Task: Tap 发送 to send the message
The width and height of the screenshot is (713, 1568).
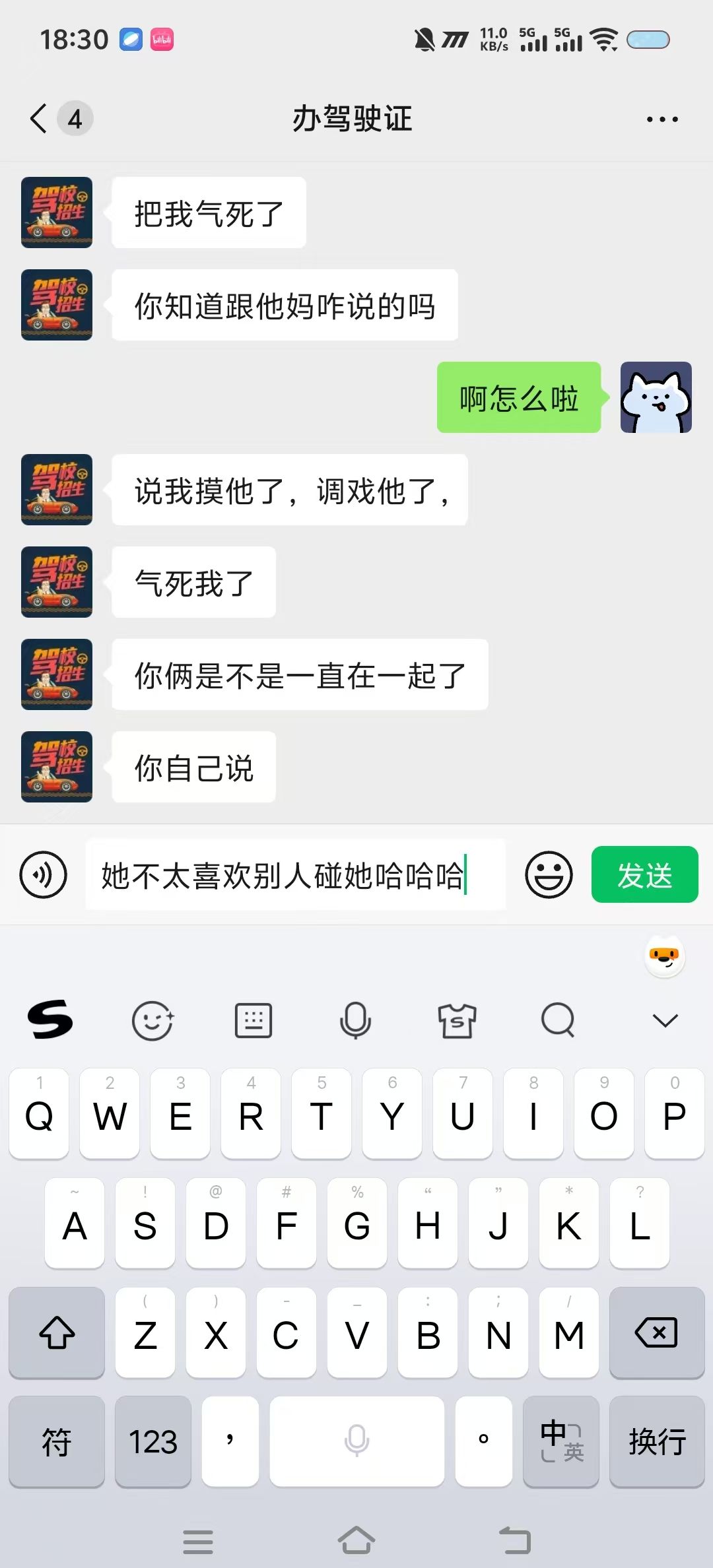Action: [644, 875]
